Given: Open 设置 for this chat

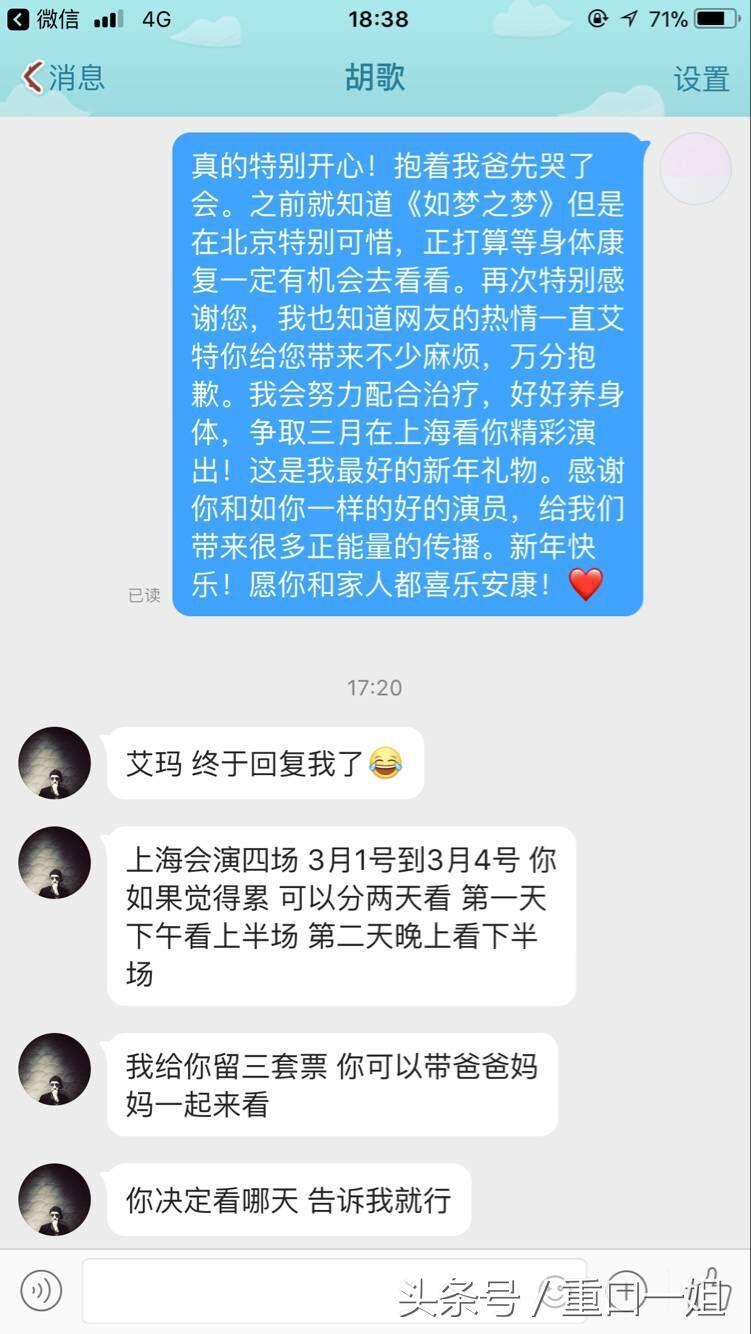Looking at the screenshot, I should coord(701,79).
